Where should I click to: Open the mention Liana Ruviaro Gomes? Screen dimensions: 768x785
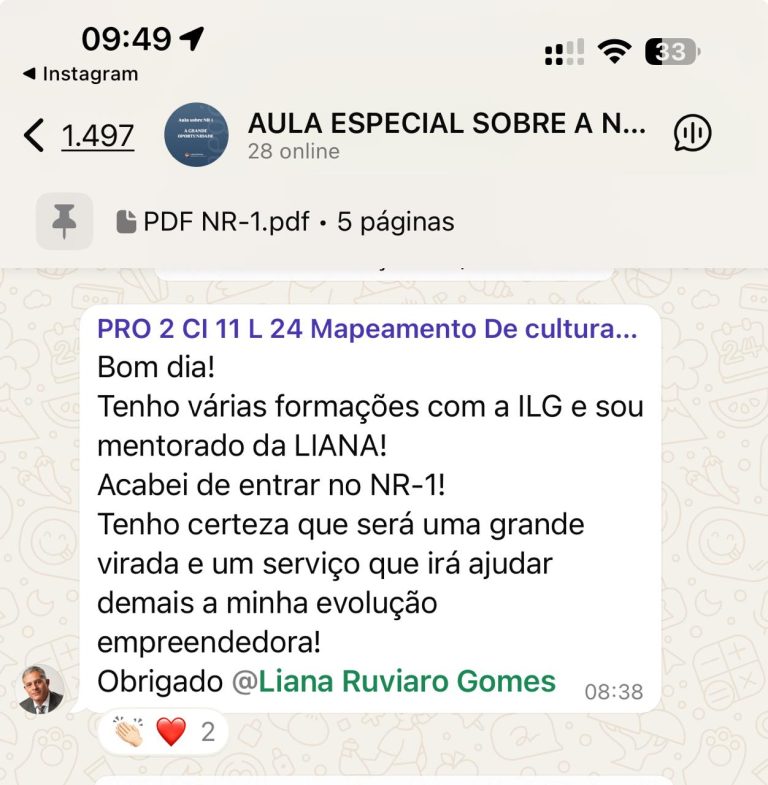tap(406, 681)
